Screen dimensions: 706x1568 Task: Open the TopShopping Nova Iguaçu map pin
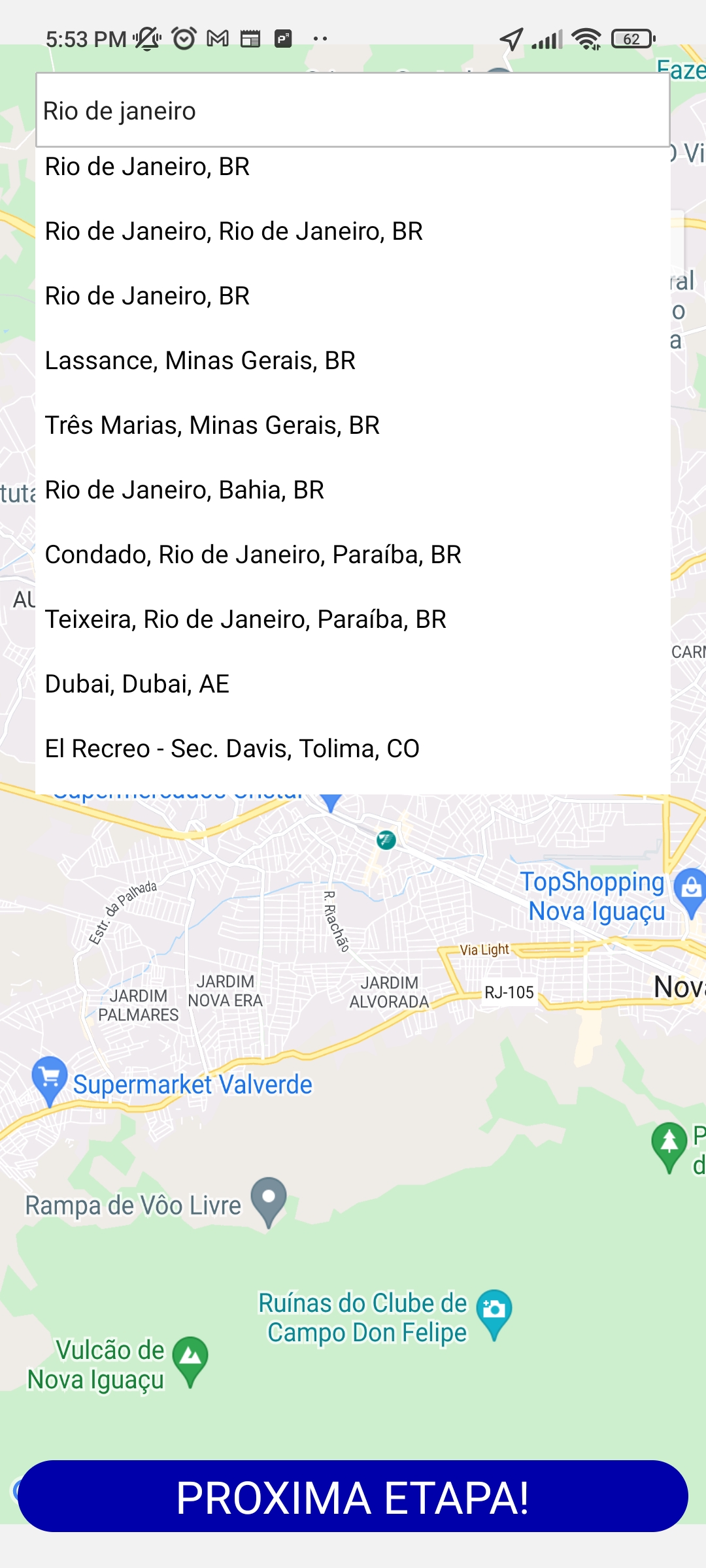point(690,890)
